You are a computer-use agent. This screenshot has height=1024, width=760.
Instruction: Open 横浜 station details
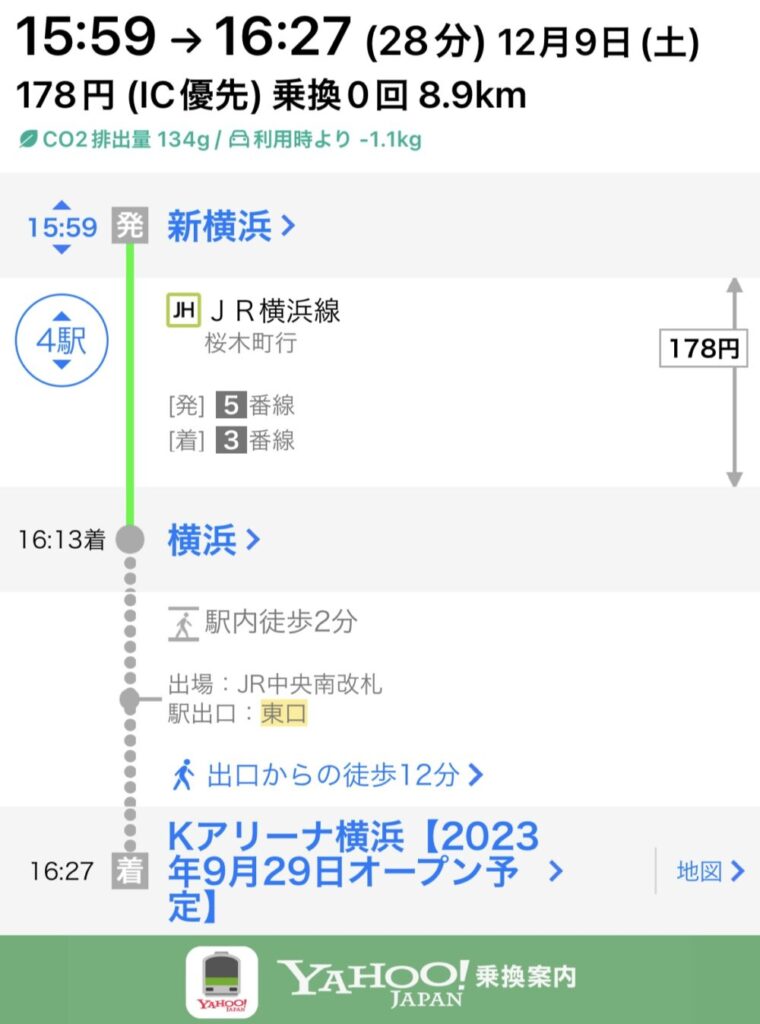pos(213,541)
